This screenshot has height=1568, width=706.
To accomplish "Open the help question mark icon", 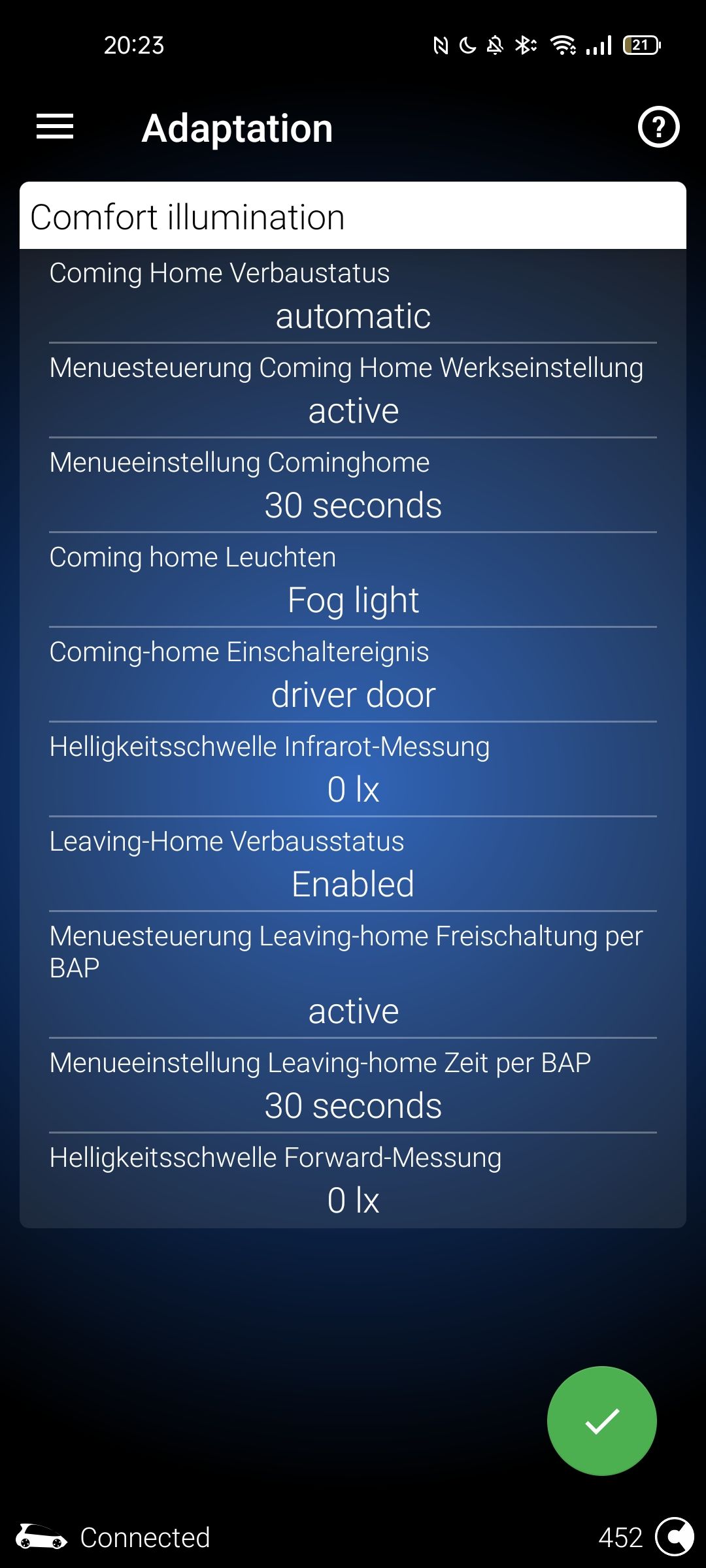I will click(x=658, y=127).
